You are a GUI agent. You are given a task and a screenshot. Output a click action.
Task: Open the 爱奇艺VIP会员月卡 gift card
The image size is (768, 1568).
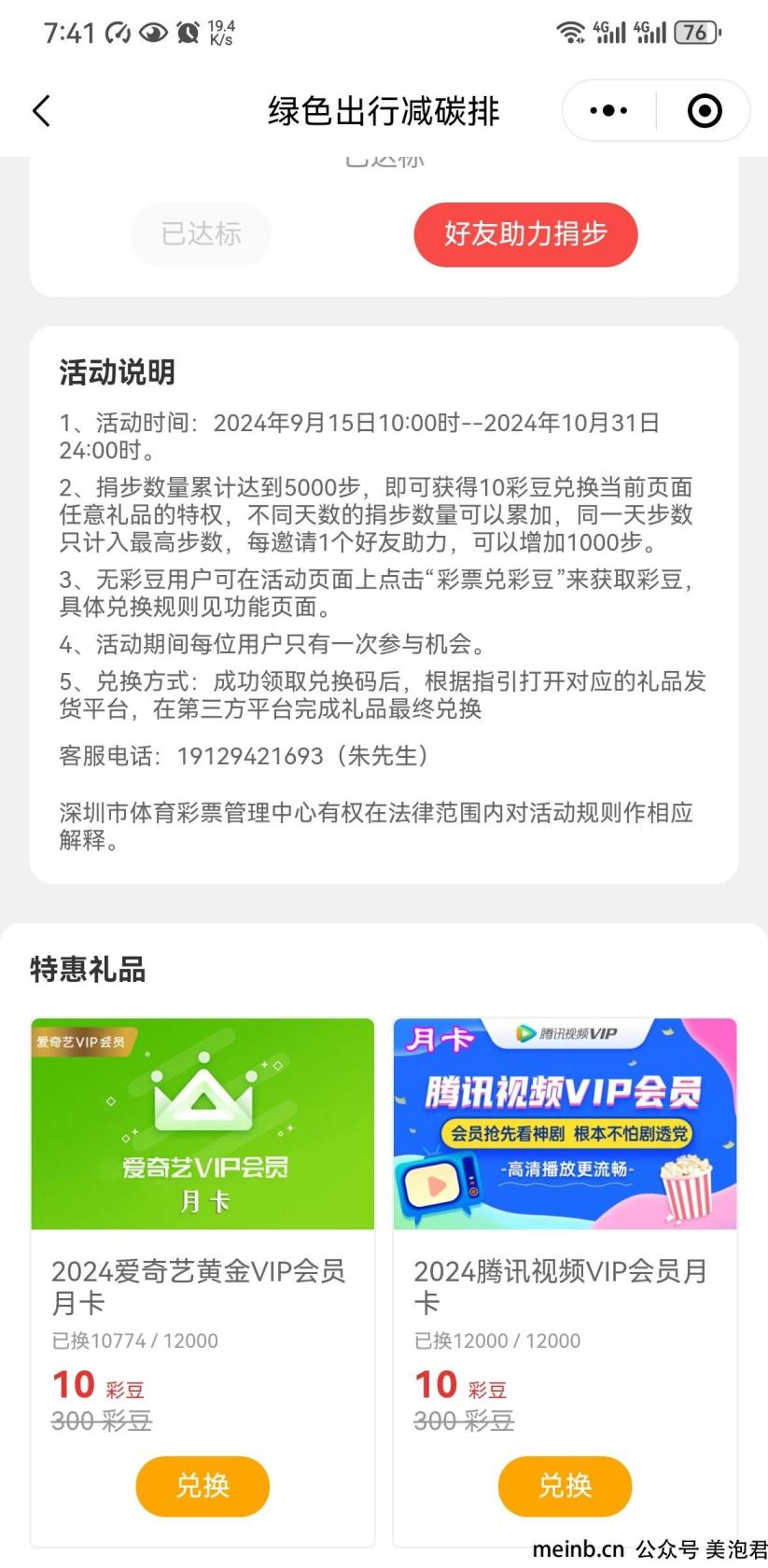point(202,1124)
